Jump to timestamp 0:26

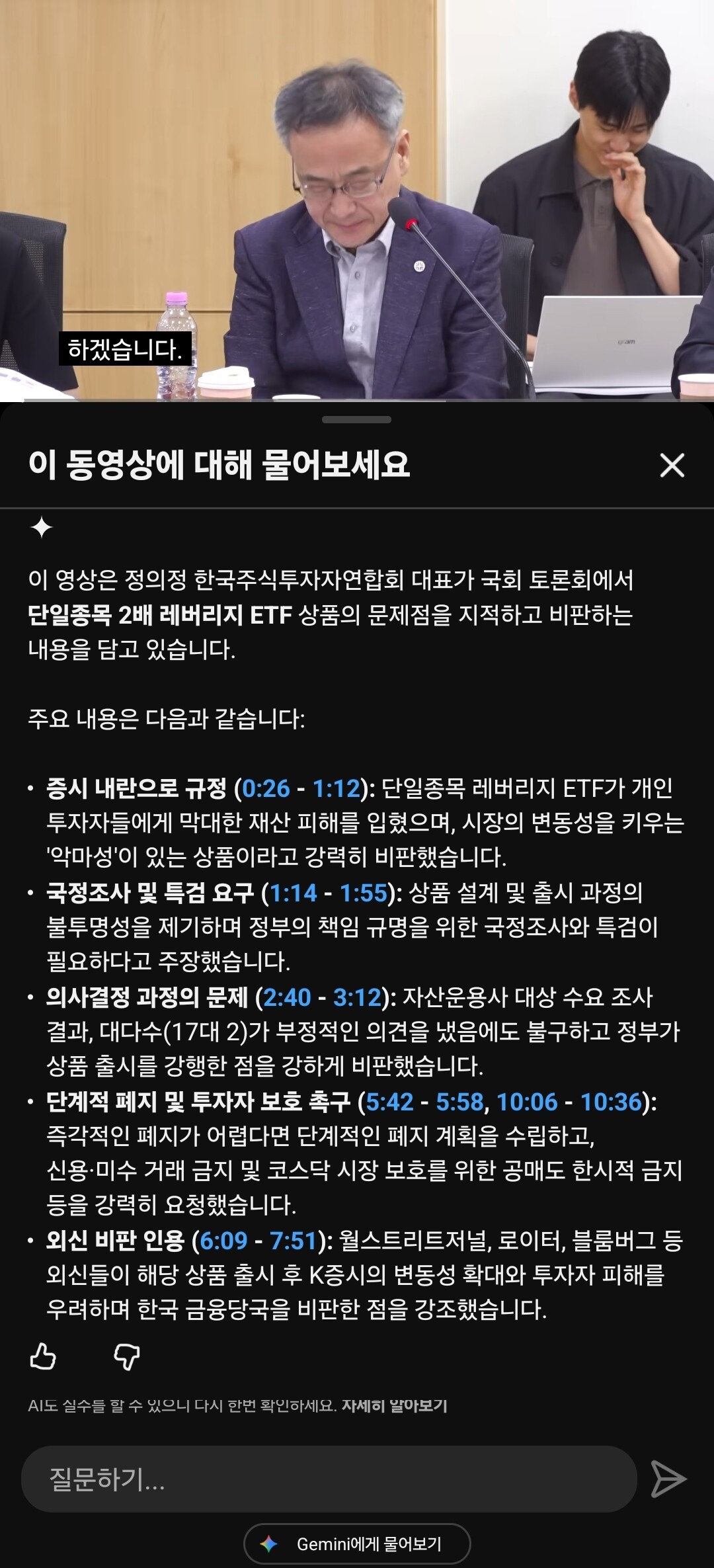tap(266, 788)
